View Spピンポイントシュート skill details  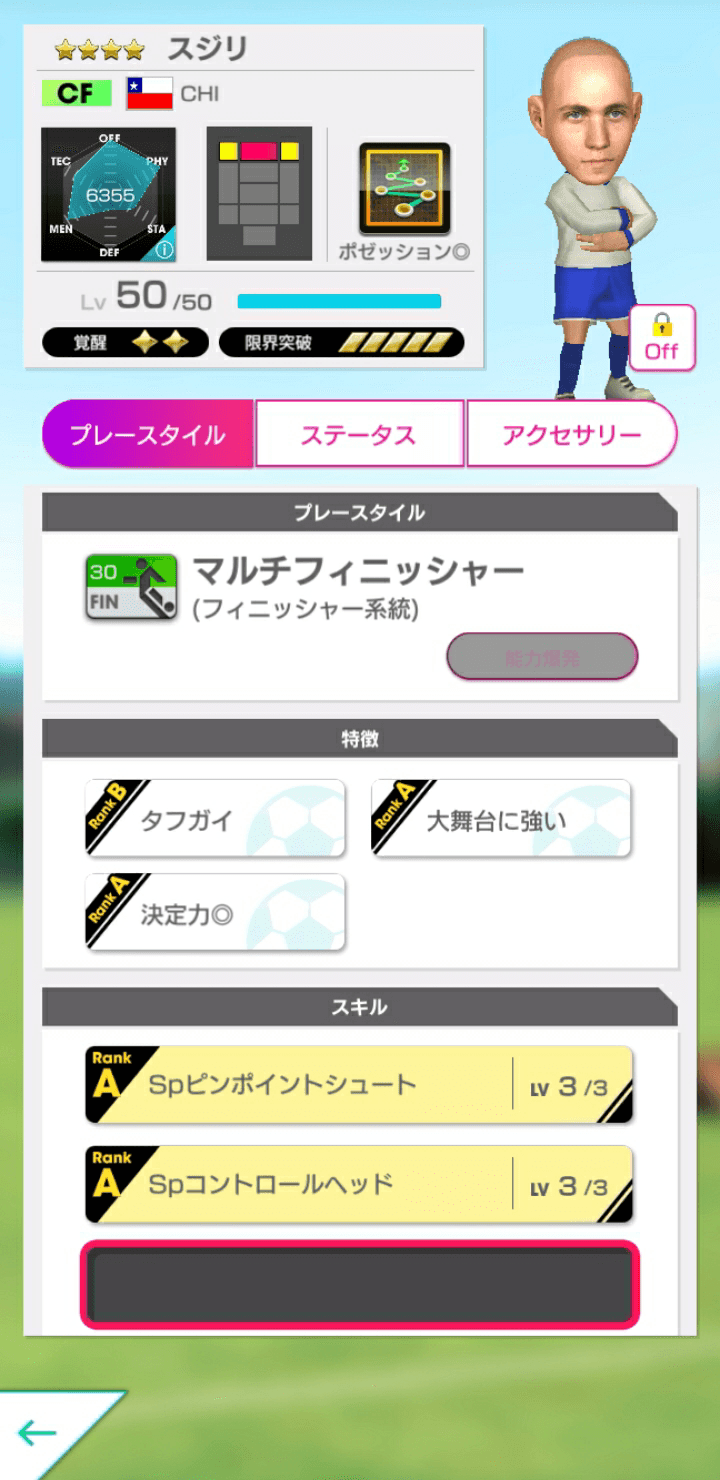359,1085
